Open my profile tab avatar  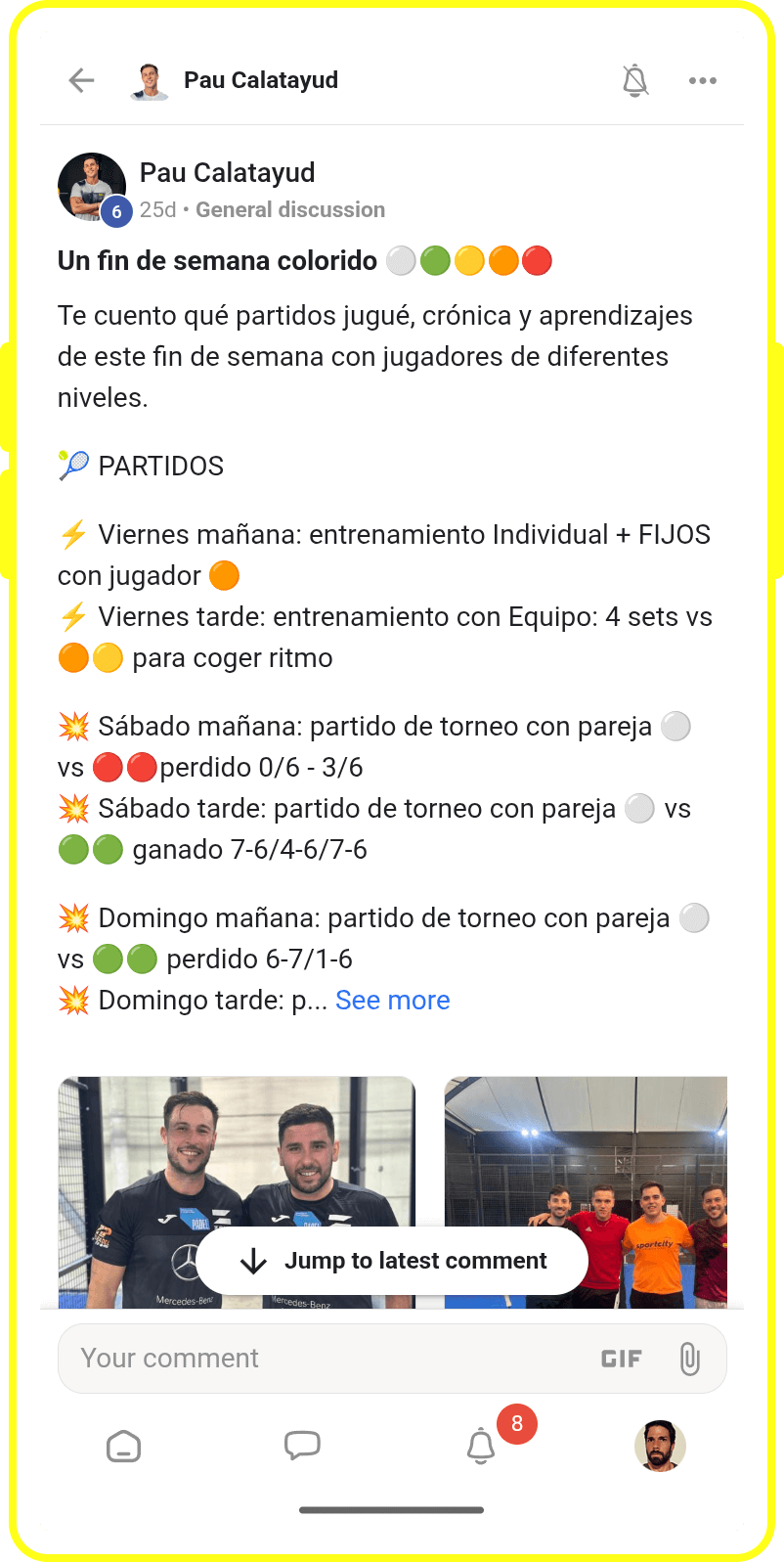click(660, 1446)
